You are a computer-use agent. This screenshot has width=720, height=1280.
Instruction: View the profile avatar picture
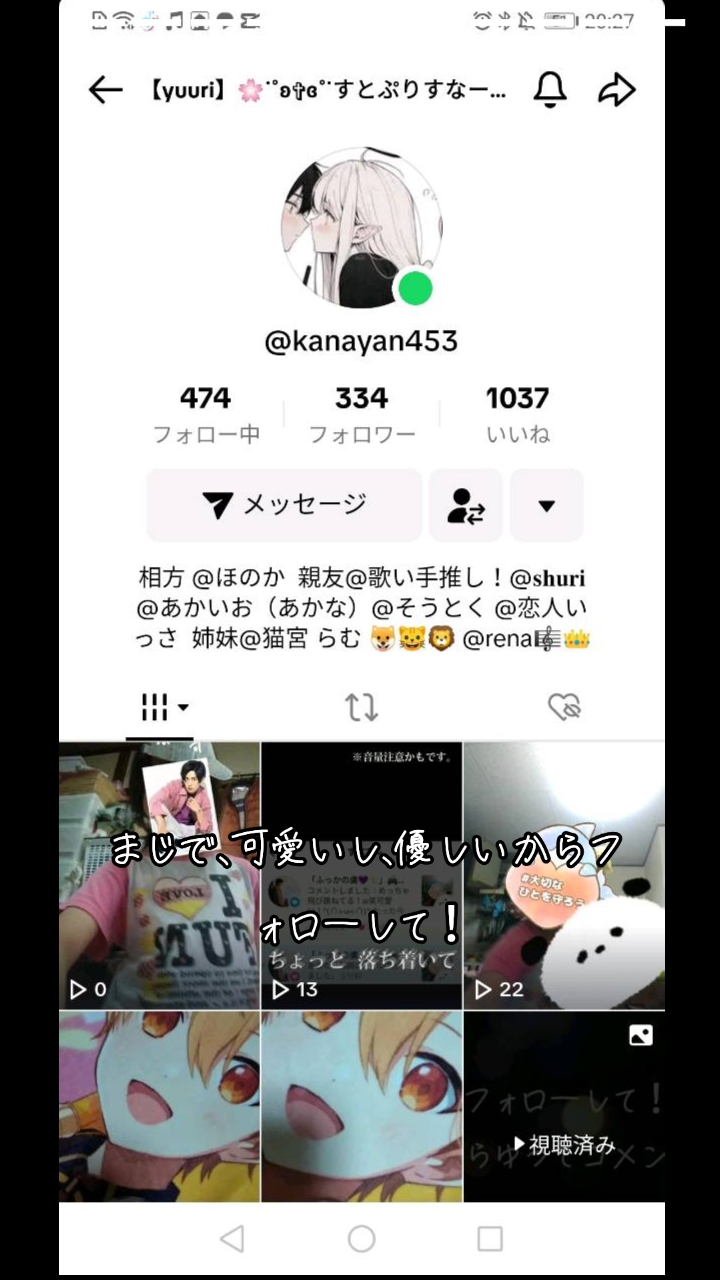361,228
